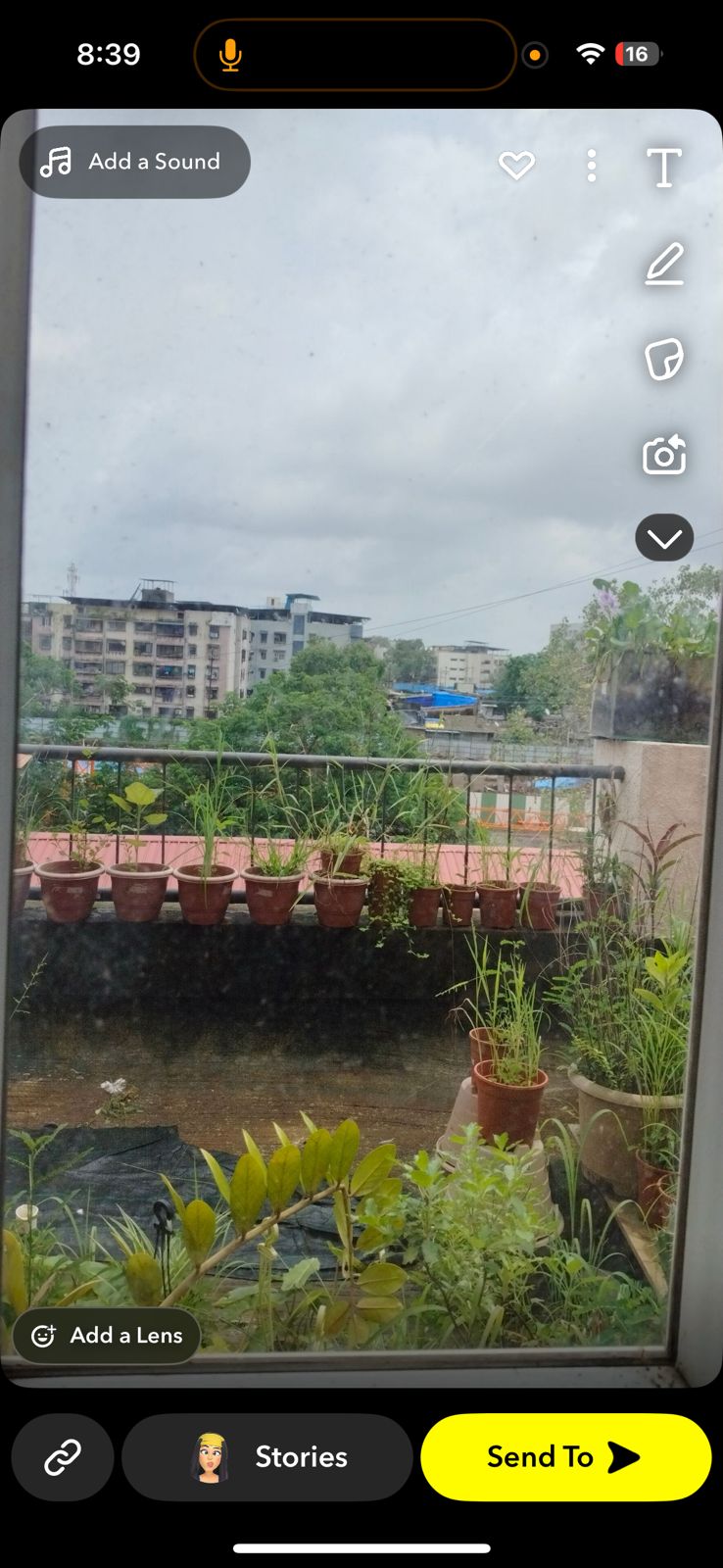Favorite this snap with the heart icon

point(516,166)
